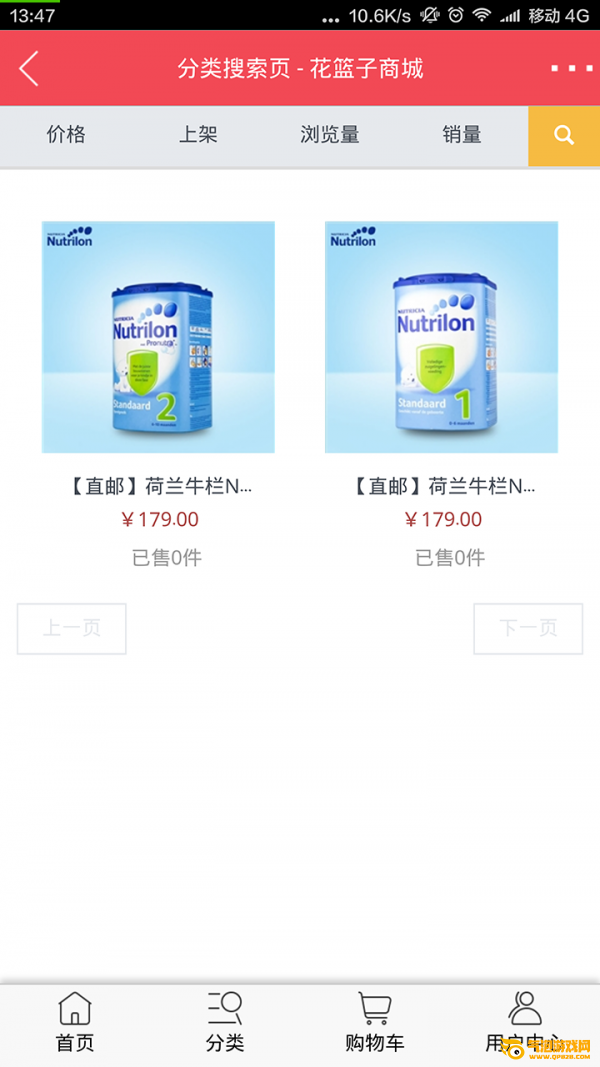Sort products by 价格
The image size is (600, 1067).
pos(66,135)
